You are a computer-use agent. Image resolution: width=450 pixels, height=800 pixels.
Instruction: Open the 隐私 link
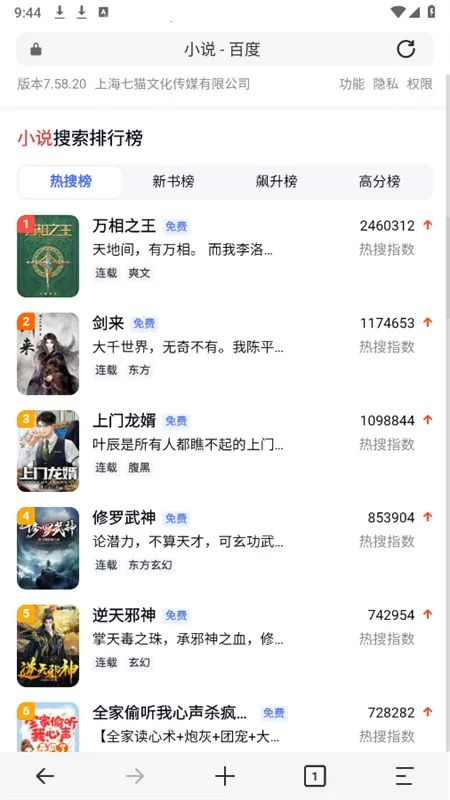tap(386, 84)
